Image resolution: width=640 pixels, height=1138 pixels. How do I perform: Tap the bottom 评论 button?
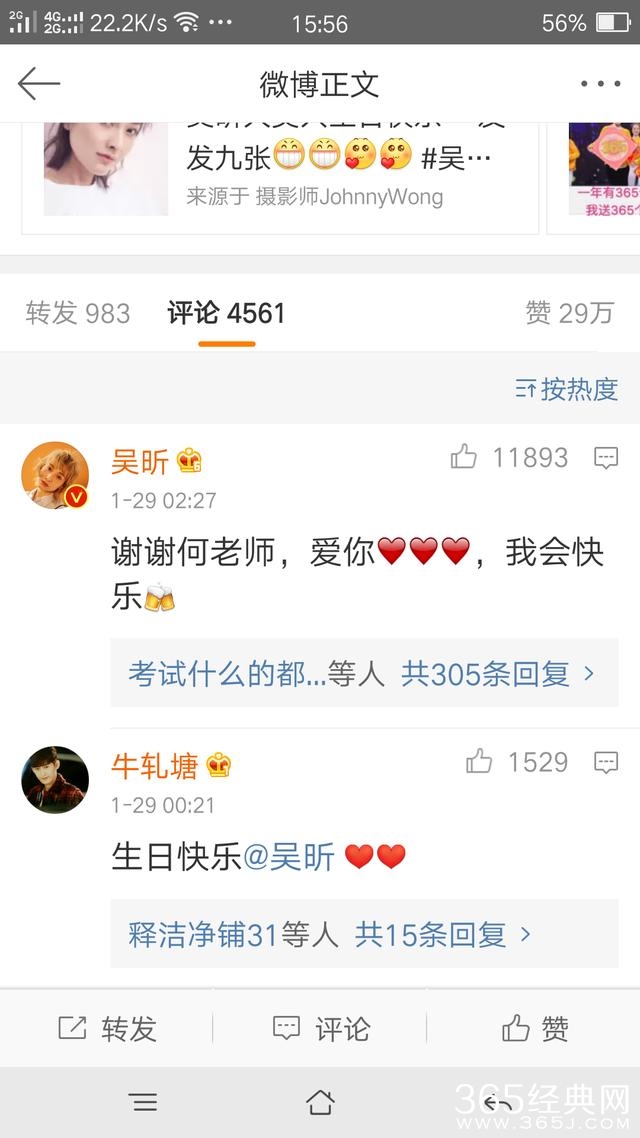[322, 1028]
